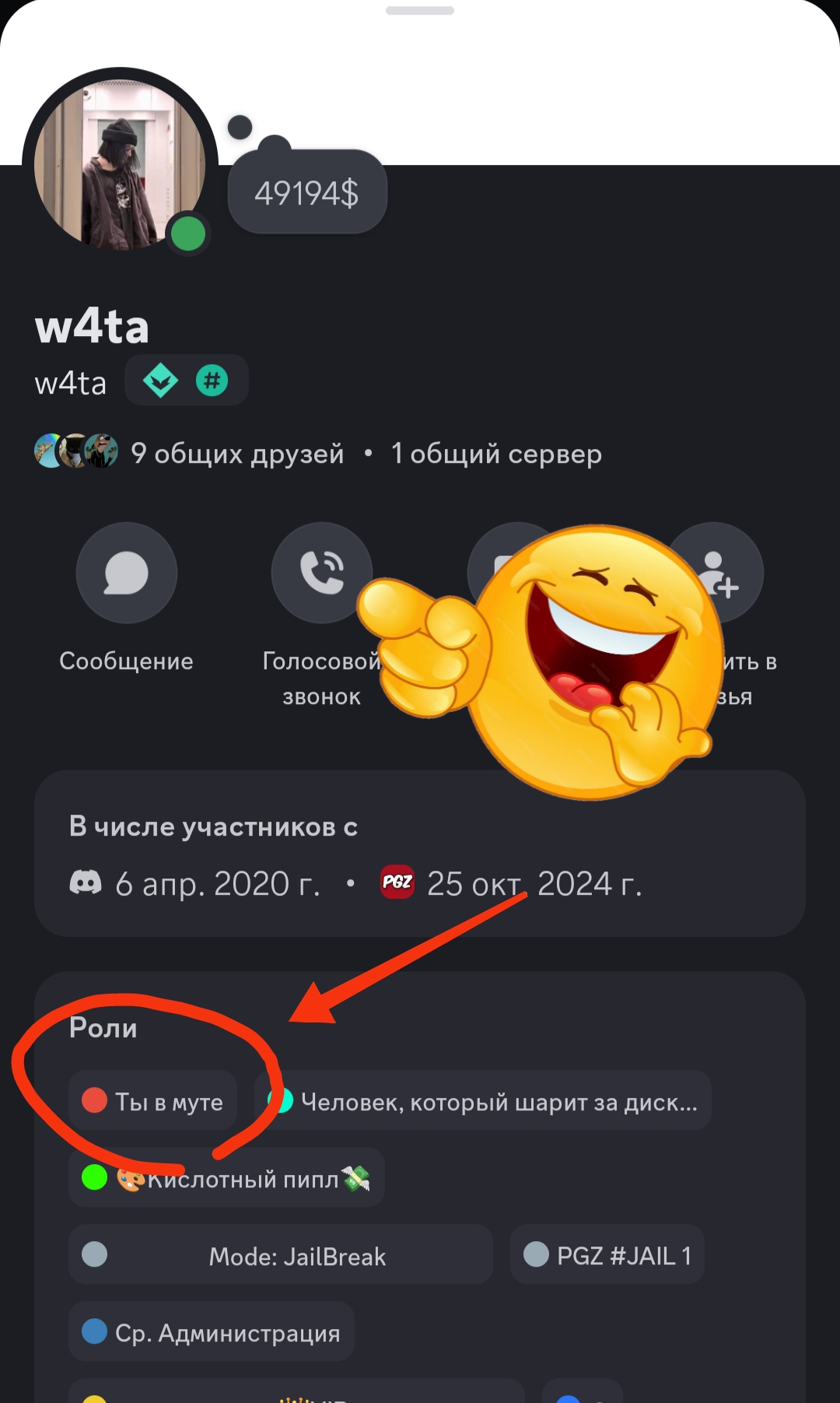Open the 49194$ custom status bubble
Image resolution: width=840 pixels, height=1403 pixels.
coord(306,192)
